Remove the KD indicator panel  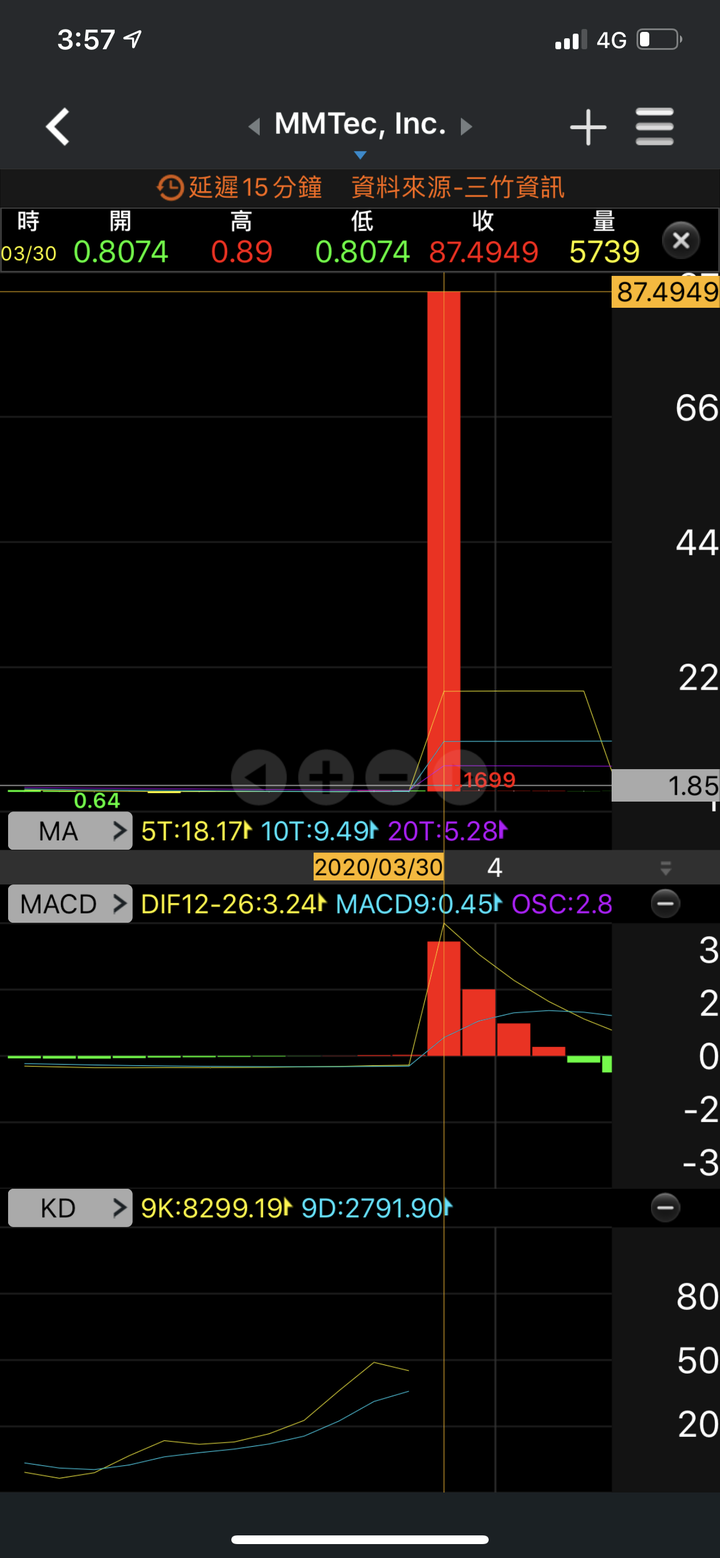click(665, 1208)
